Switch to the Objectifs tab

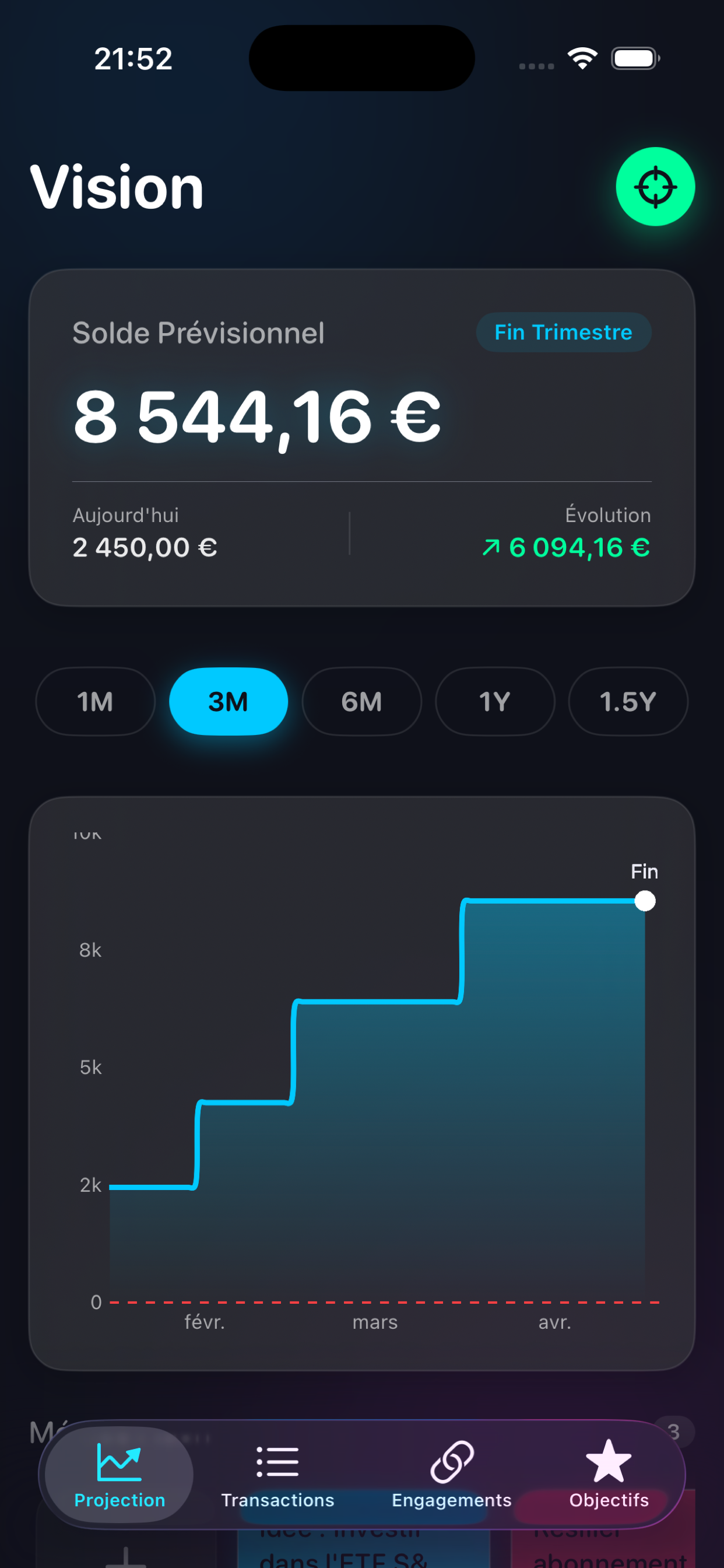tap(608, 1479)
